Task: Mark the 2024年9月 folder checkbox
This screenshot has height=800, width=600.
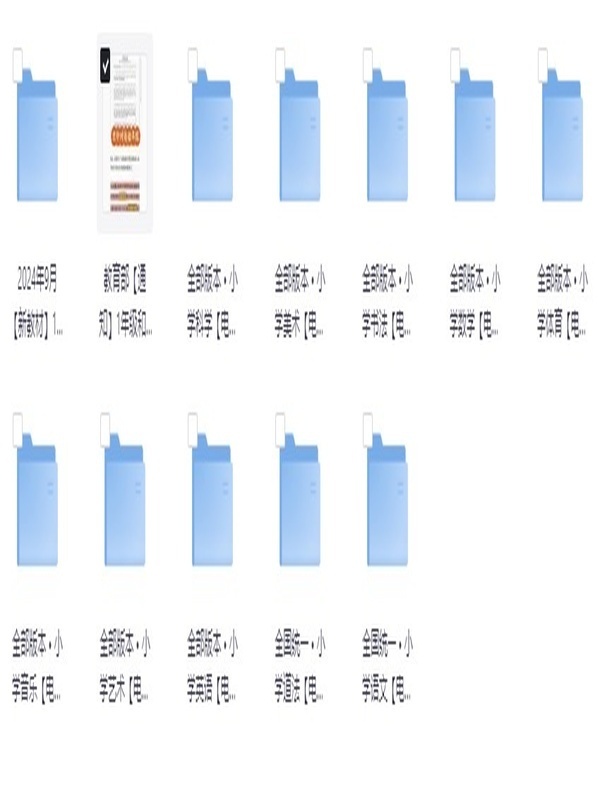Action: pos(20,62)
